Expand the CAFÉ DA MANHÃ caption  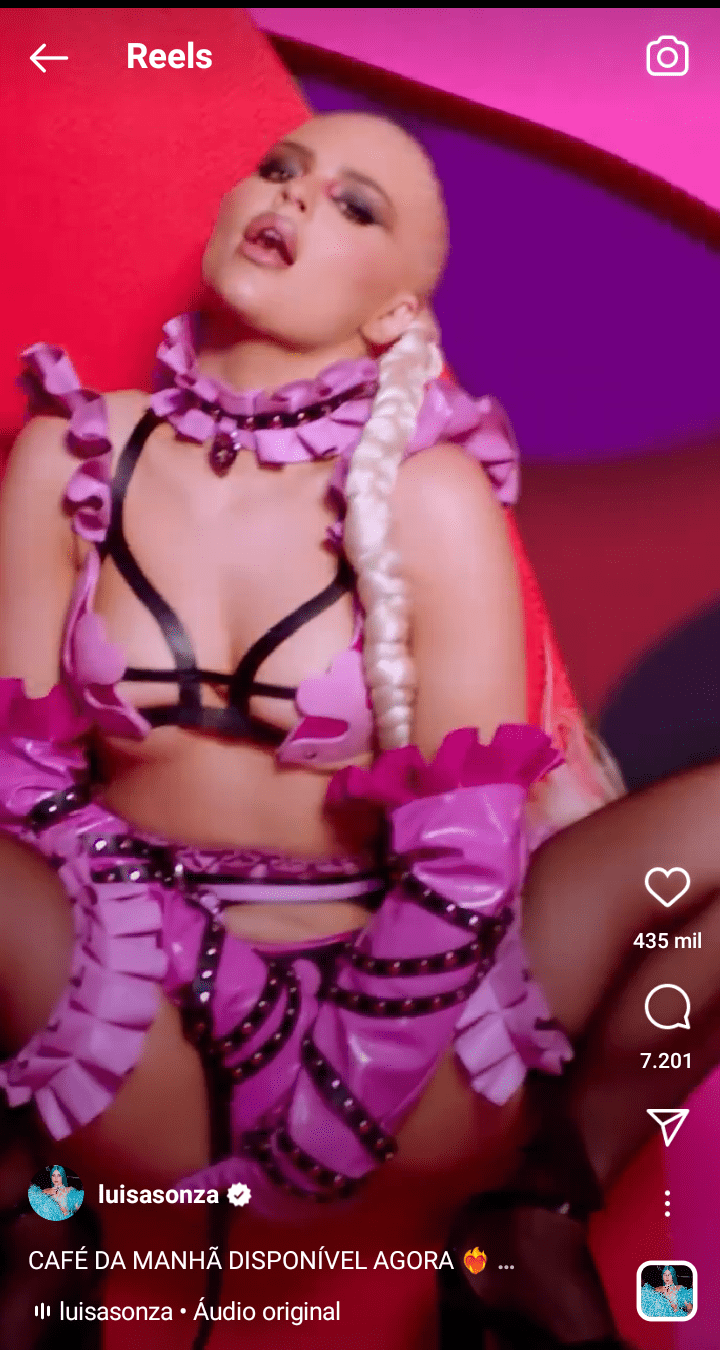pyautogui.click(x=506, y=1262)
